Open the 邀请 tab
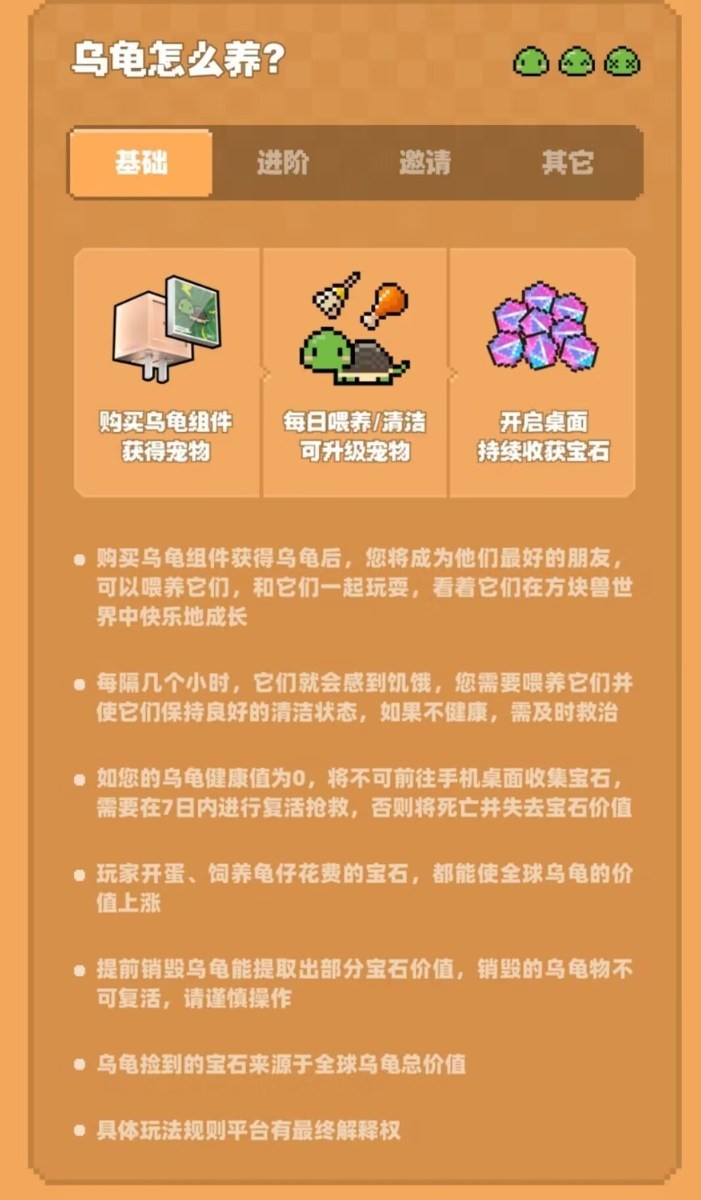This screenshot has width=701, height=1200. point(425,163)
